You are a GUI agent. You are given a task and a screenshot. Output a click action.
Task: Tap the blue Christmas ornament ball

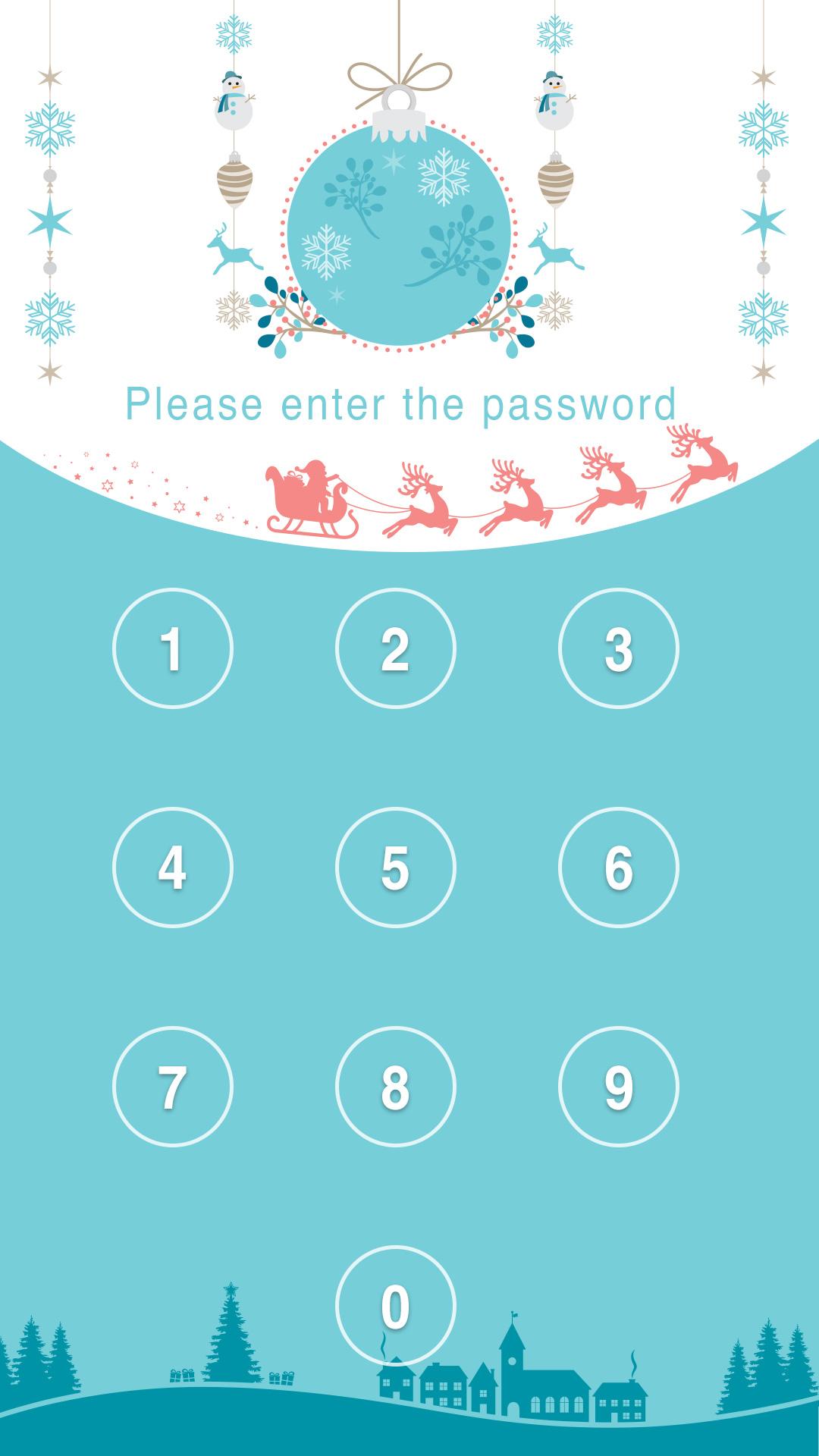click(397, 235)
